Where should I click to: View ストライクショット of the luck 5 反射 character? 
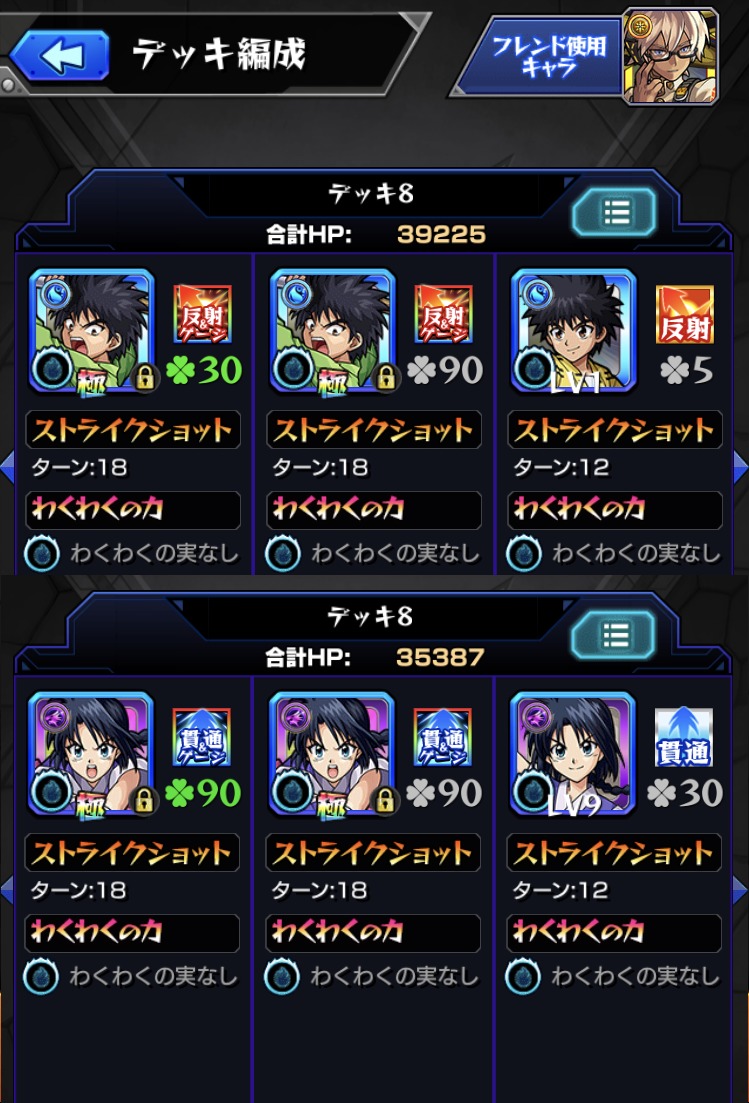point(614,430)
